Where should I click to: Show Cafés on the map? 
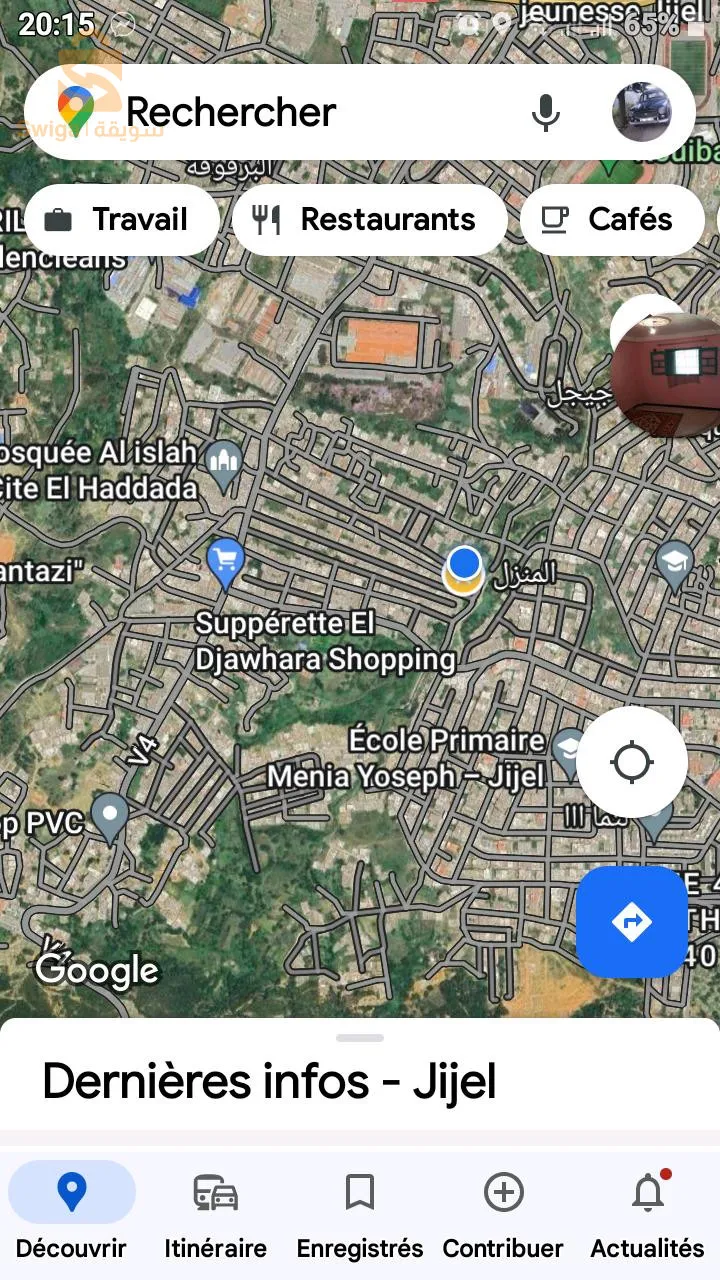[x=612, y=220]
